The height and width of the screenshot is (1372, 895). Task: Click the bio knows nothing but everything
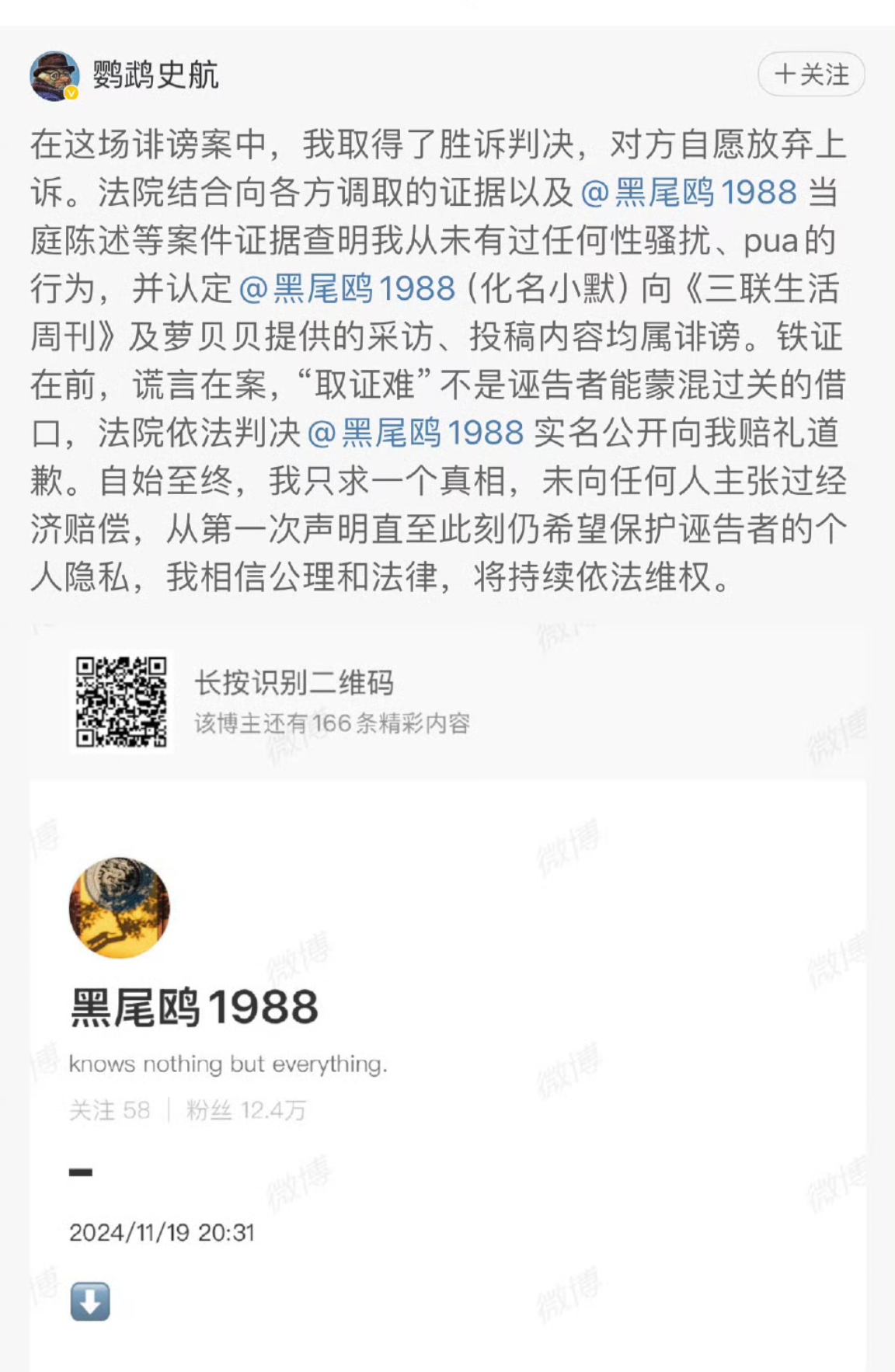[231, 1065]
